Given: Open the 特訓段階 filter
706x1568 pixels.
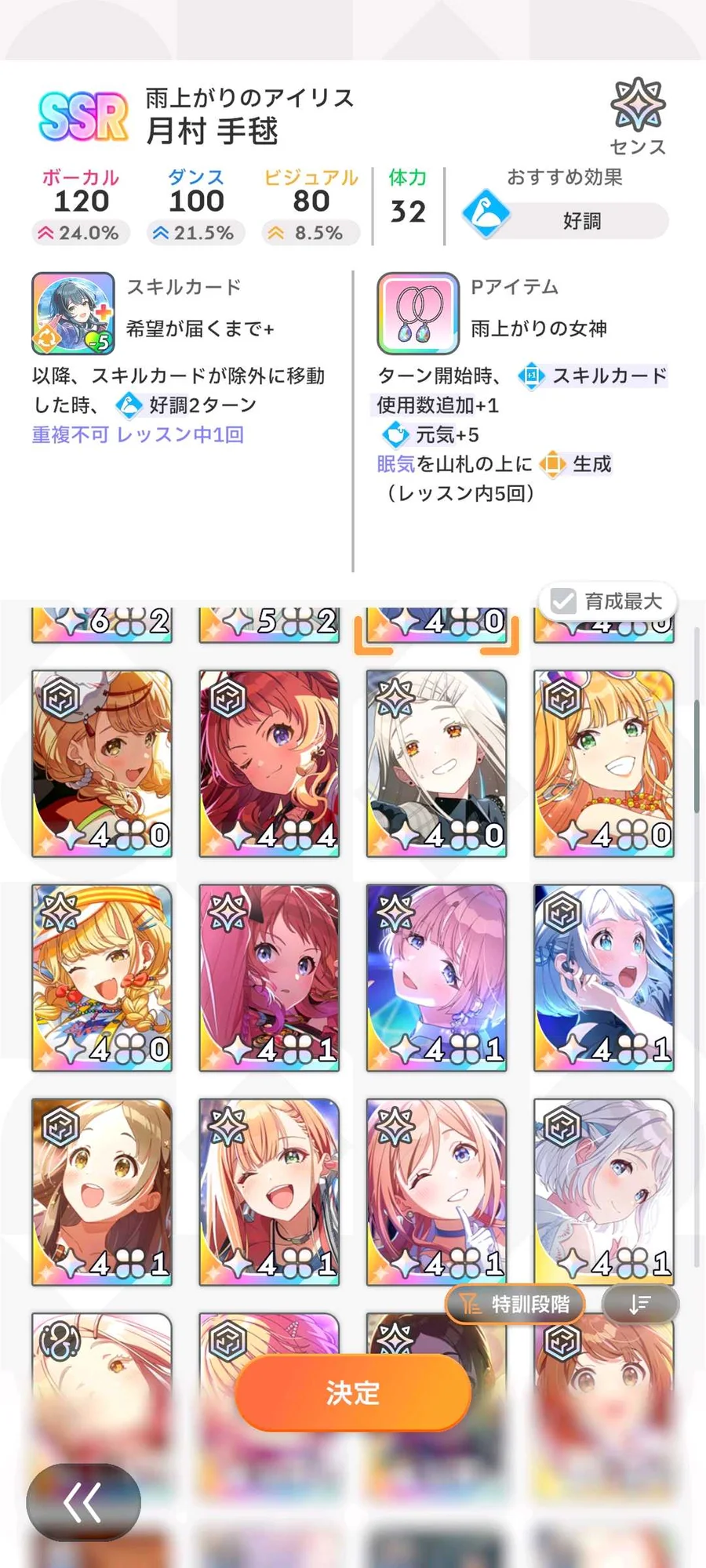Looking at the screenshot, I should [x=515, y=1304].
